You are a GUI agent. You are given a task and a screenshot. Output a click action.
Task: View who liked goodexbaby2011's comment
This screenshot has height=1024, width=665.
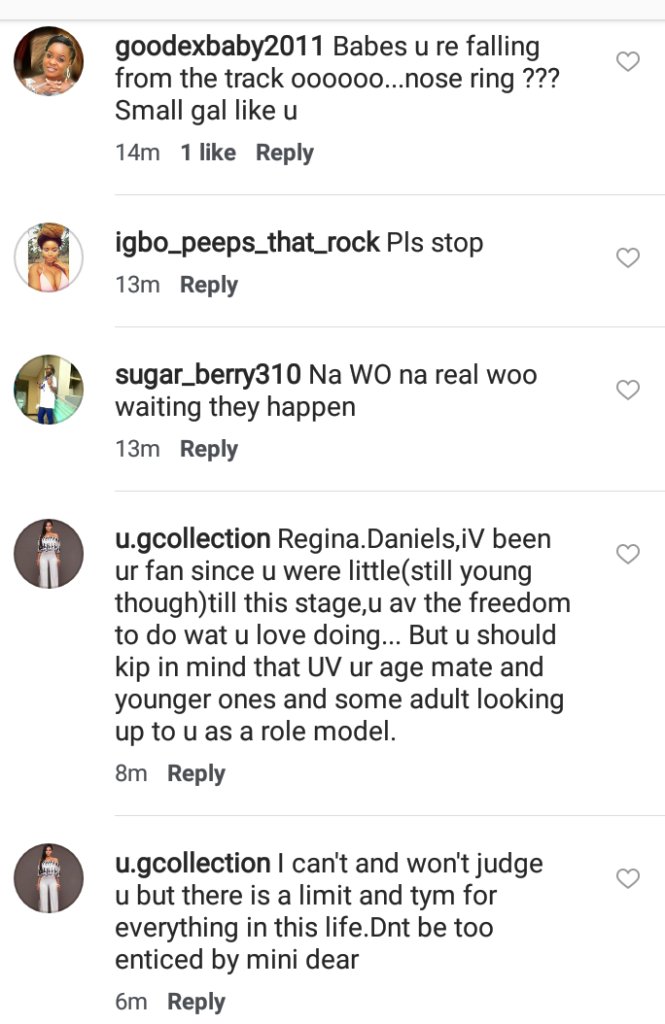(208, 153)
